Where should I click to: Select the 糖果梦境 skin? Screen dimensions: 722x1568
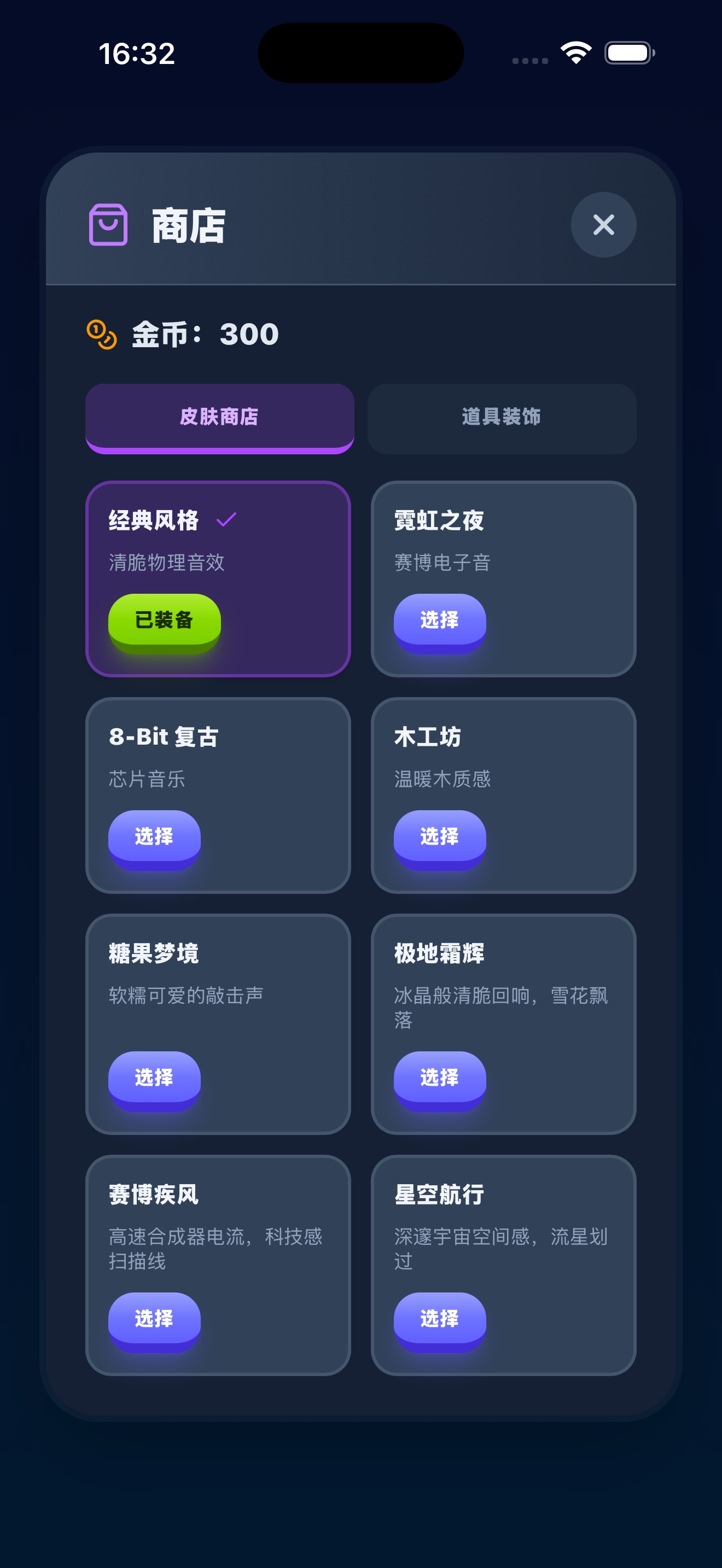coord(153,1079)
